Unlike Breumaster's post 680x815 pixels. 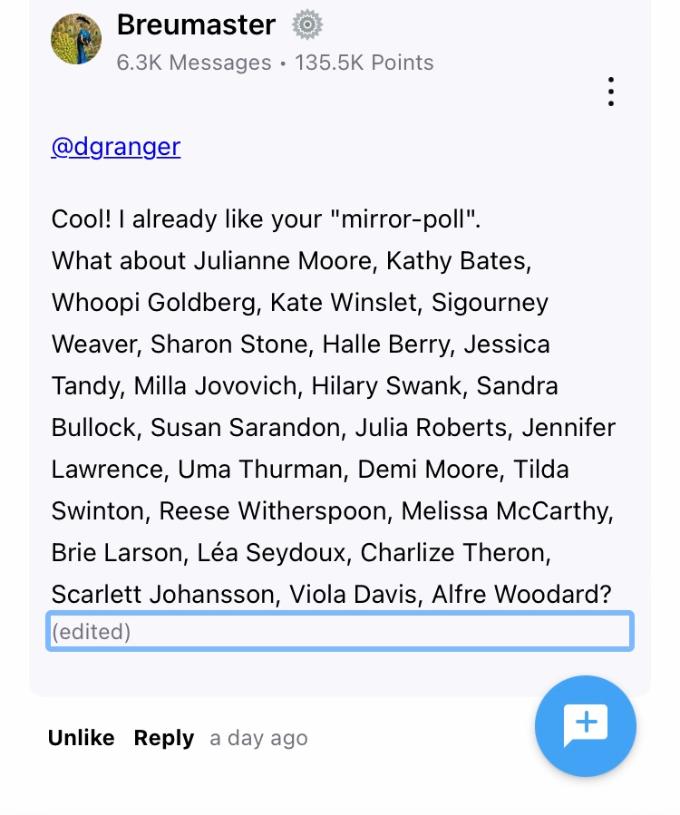click(x=81, y=738)
